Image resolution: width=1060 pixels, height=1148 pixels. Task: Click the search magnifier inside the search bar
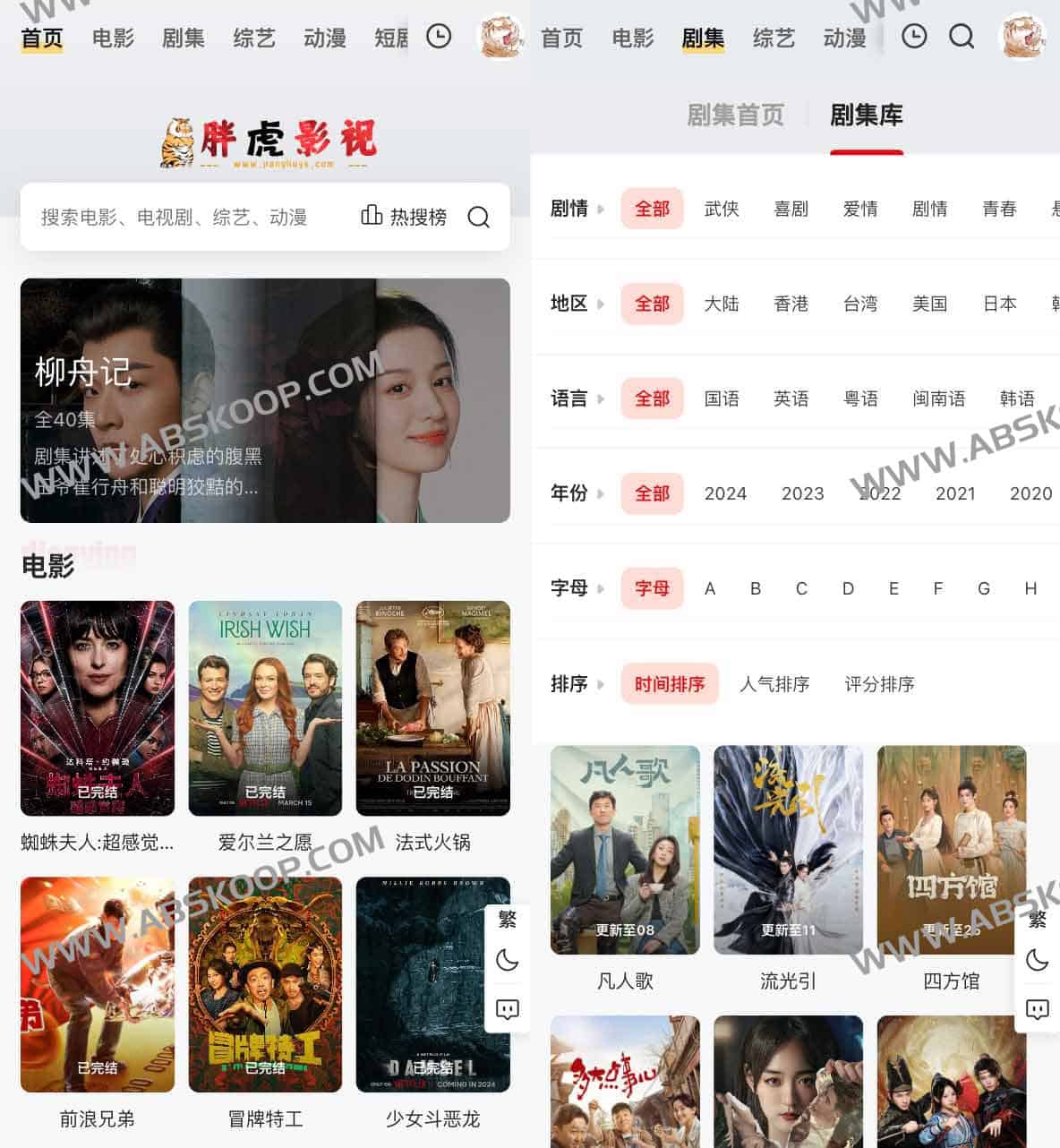480,217
